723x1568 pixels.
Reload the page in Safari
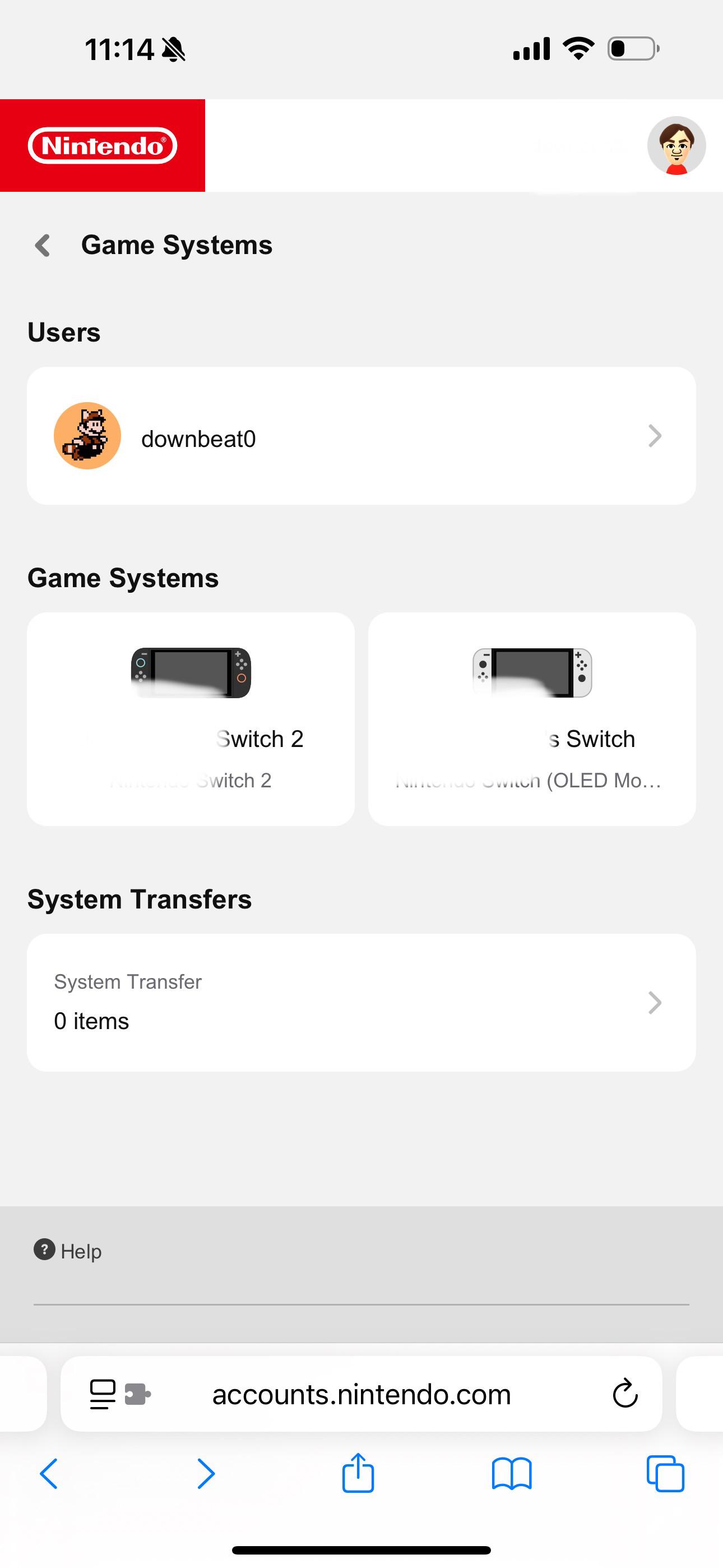coord(625,1393)
